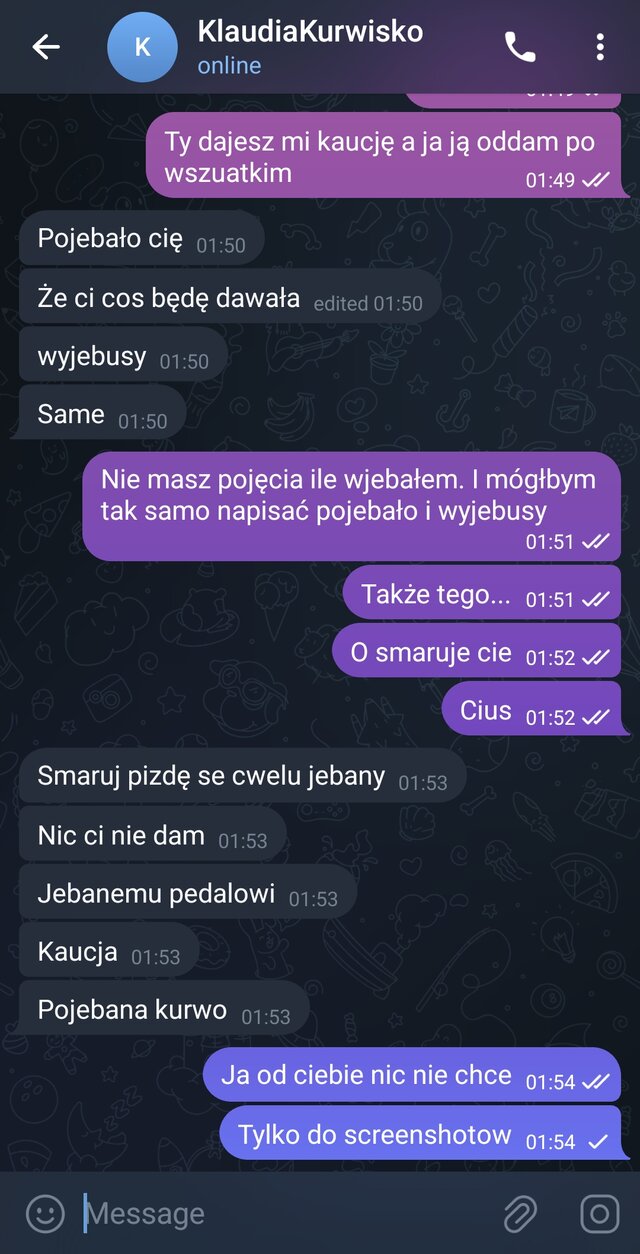640x1254 pixels.
Task: Focus the Message text field
Action: coord(280,1214)
